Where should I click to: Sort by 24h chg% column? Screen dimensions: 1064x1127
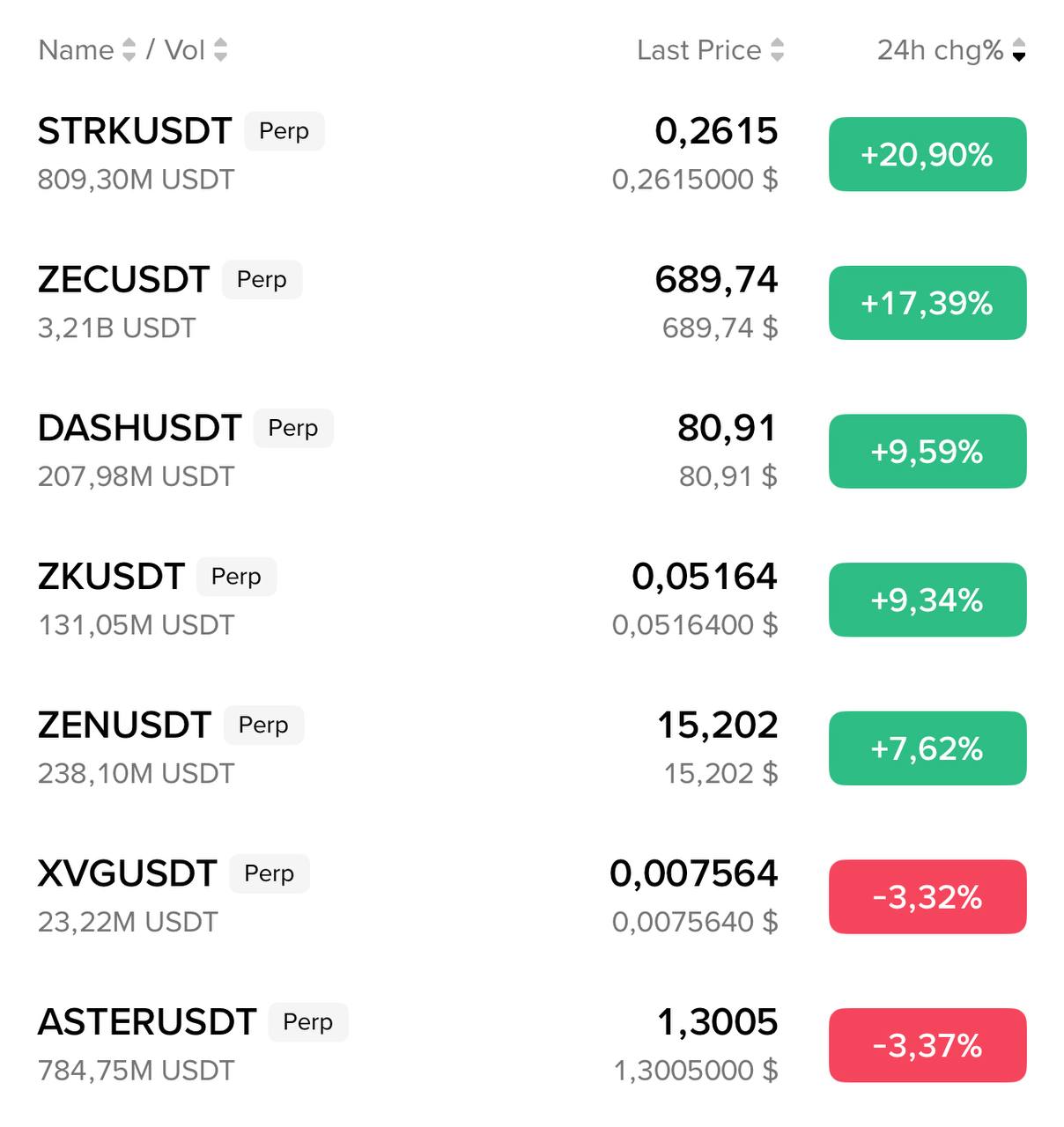[x=950, y=50]
